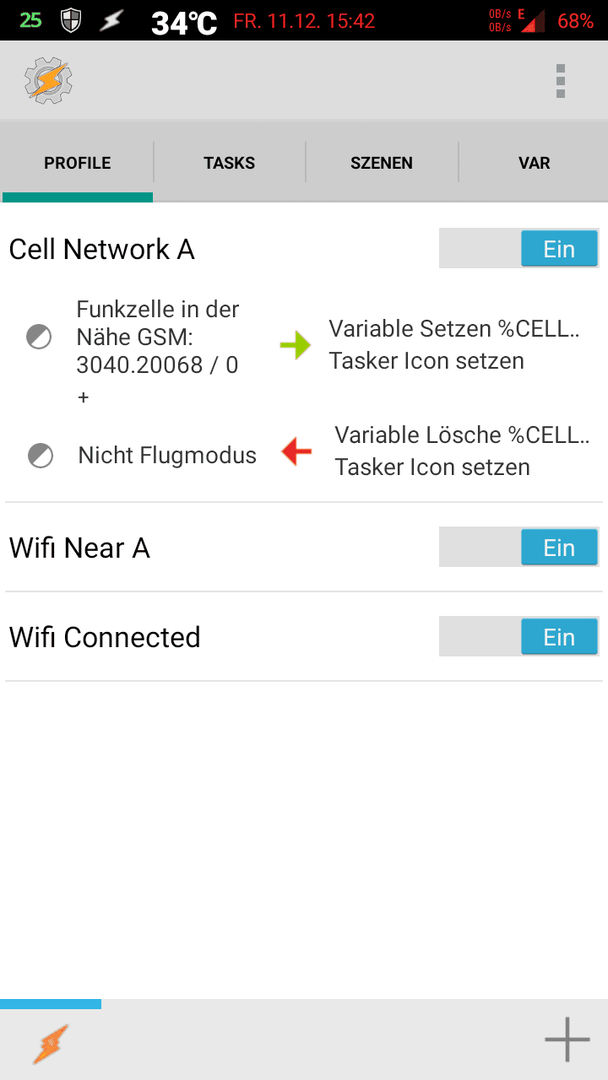Switch to the Tasks tab
608x1080 pixels.
(x=229, y=163)
